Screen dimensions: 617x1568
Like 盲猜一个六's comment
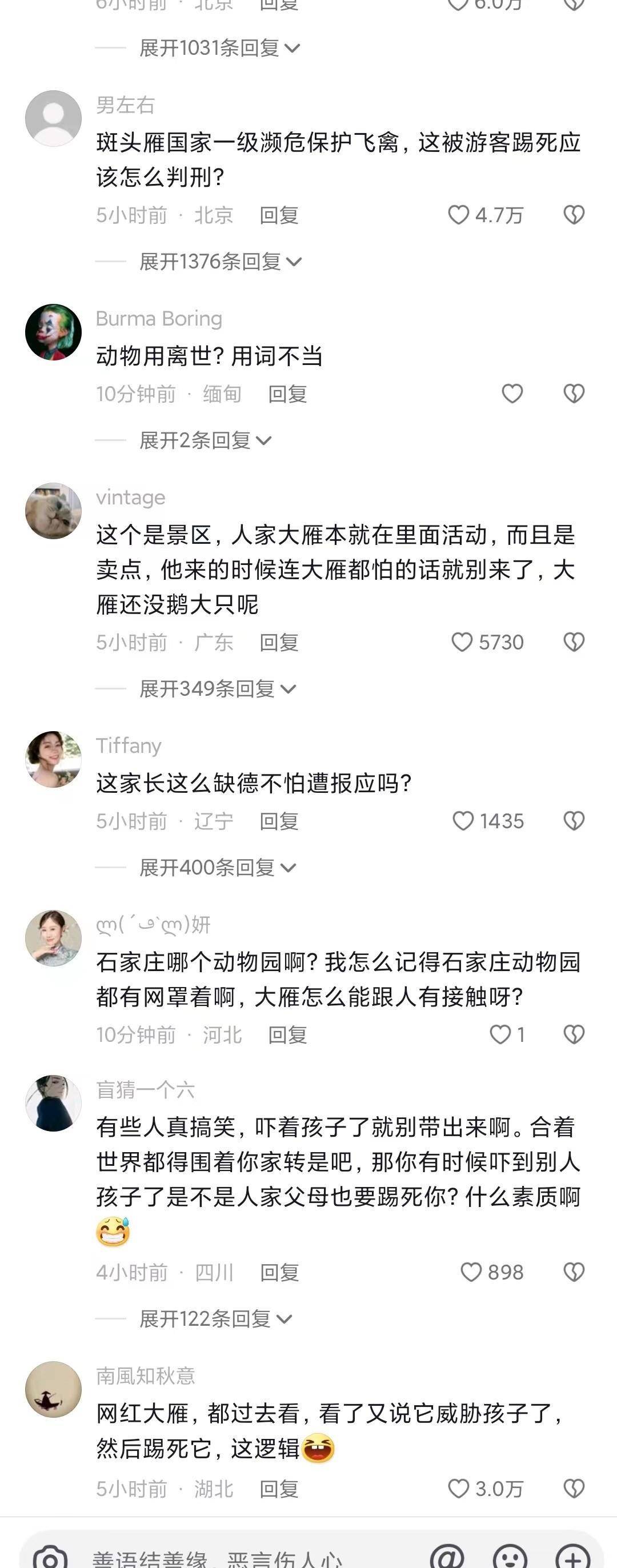click(471, 1272)
